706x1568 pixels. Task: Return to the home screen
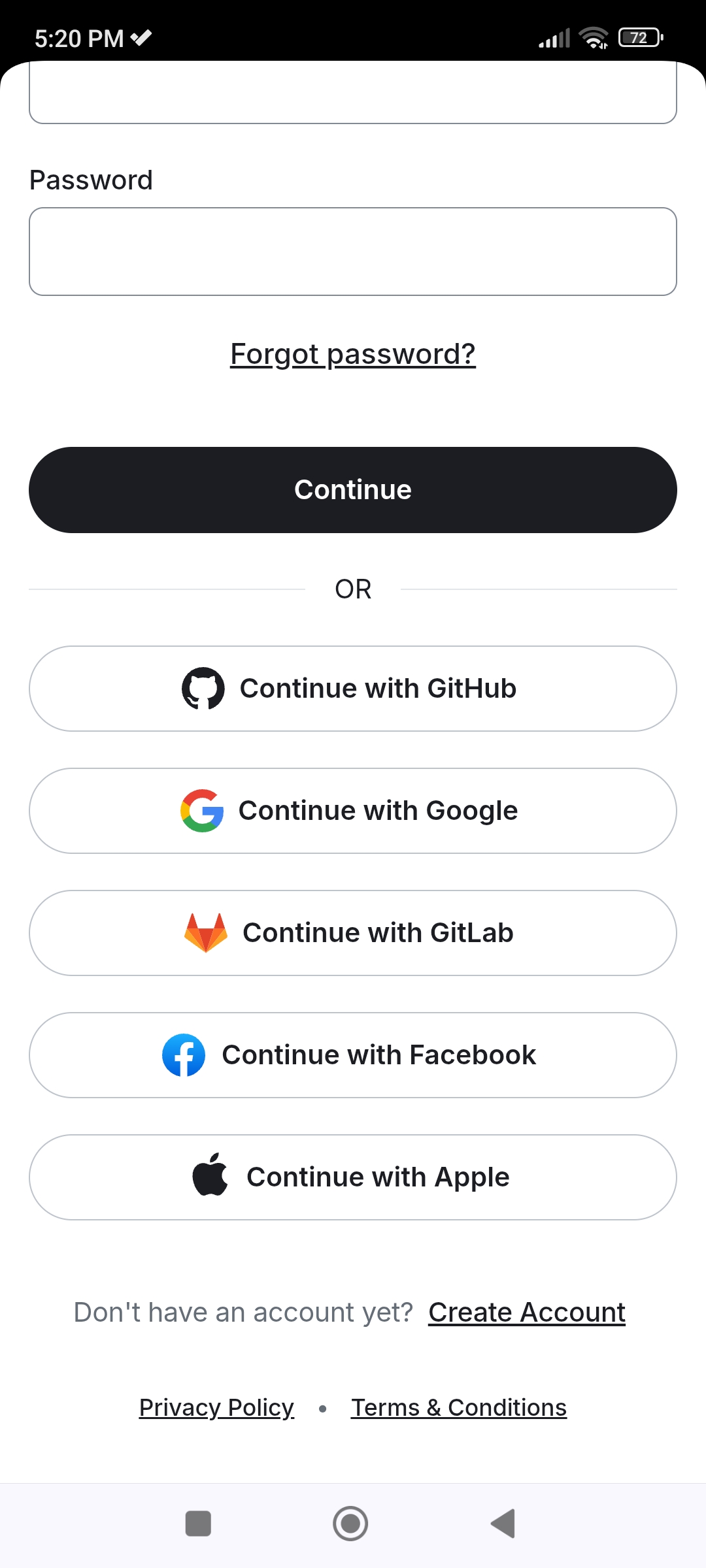pyautogui.click(x=350, y=1524)
